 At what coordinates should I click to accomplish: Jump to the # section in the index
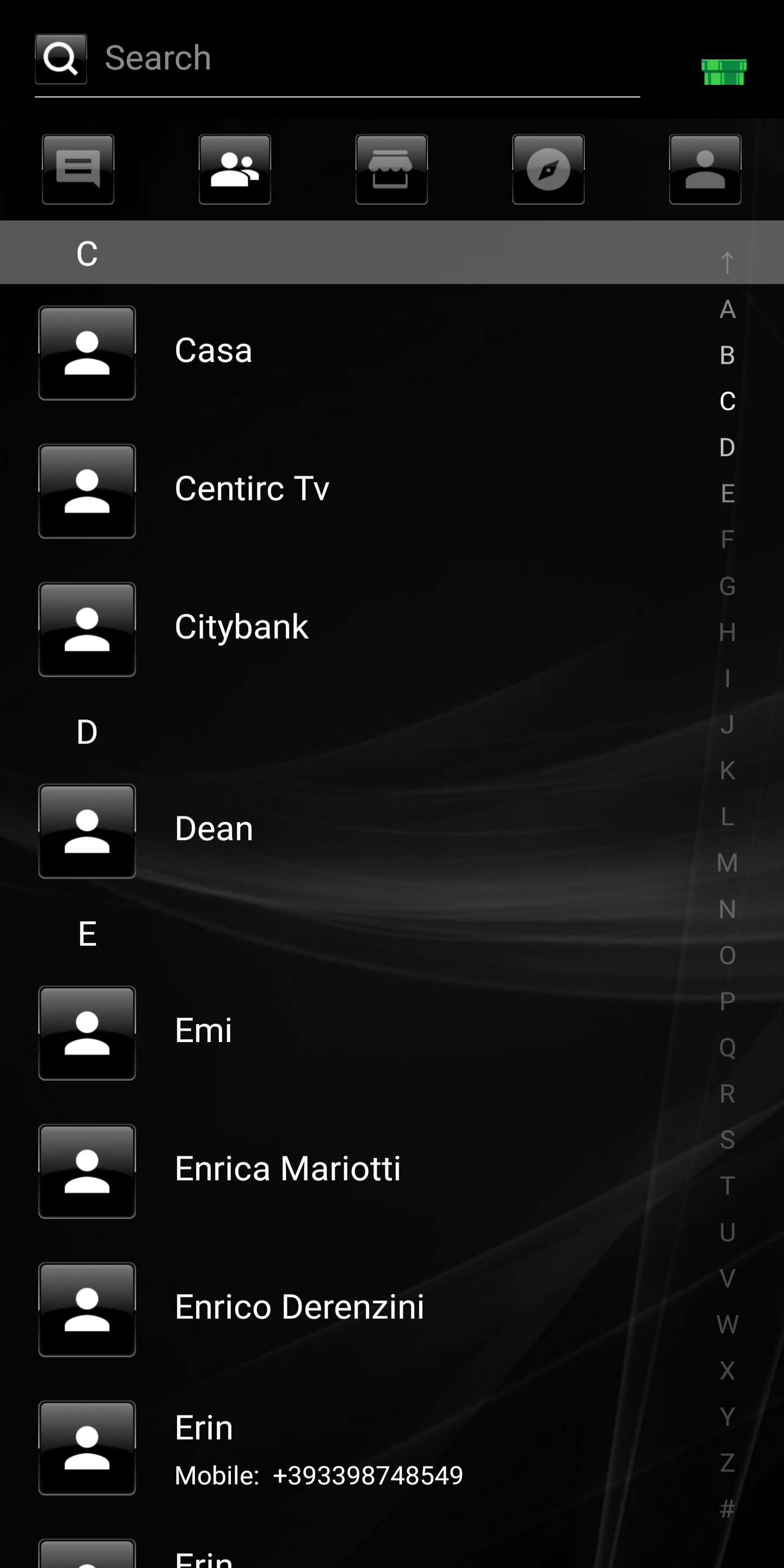[727, 1510]
